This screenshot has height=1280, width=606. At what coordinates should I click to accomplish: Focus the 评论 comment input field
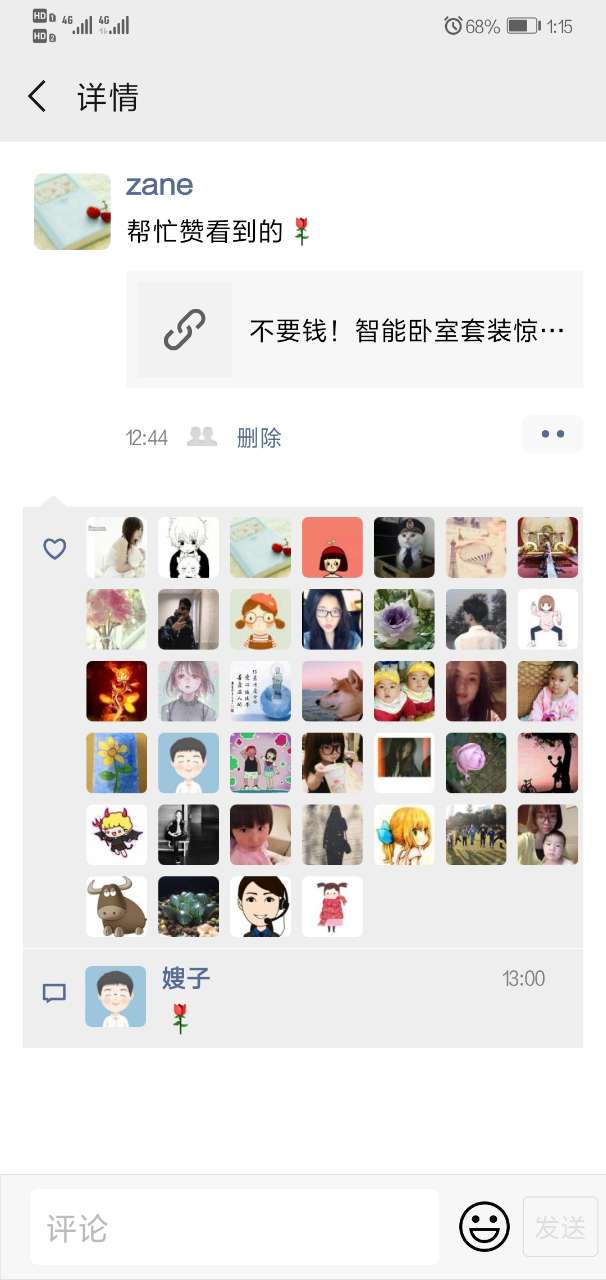[x=234, y=1227]
